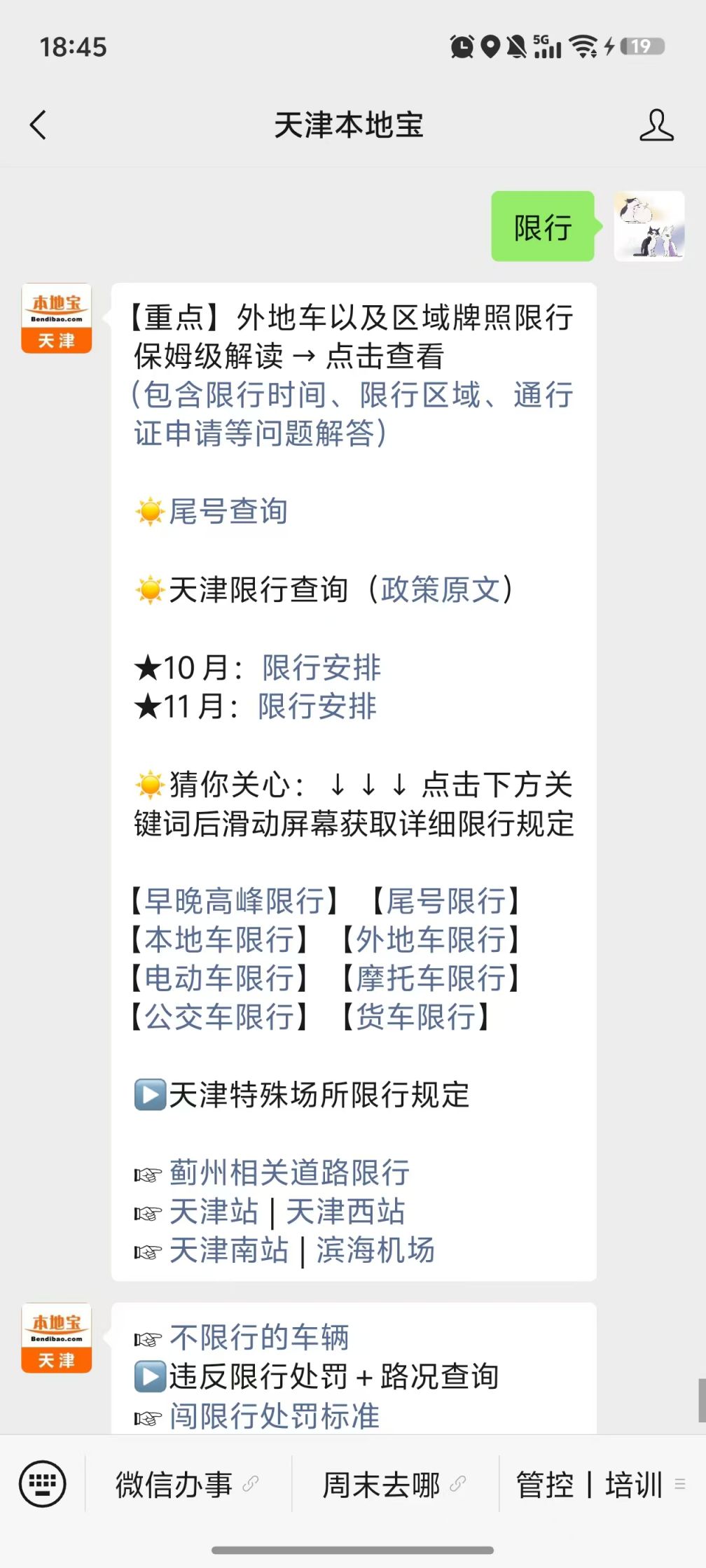Screen dimensions: 706x1568
Task: Open the account profile icon
Action: tap(656, 125)
